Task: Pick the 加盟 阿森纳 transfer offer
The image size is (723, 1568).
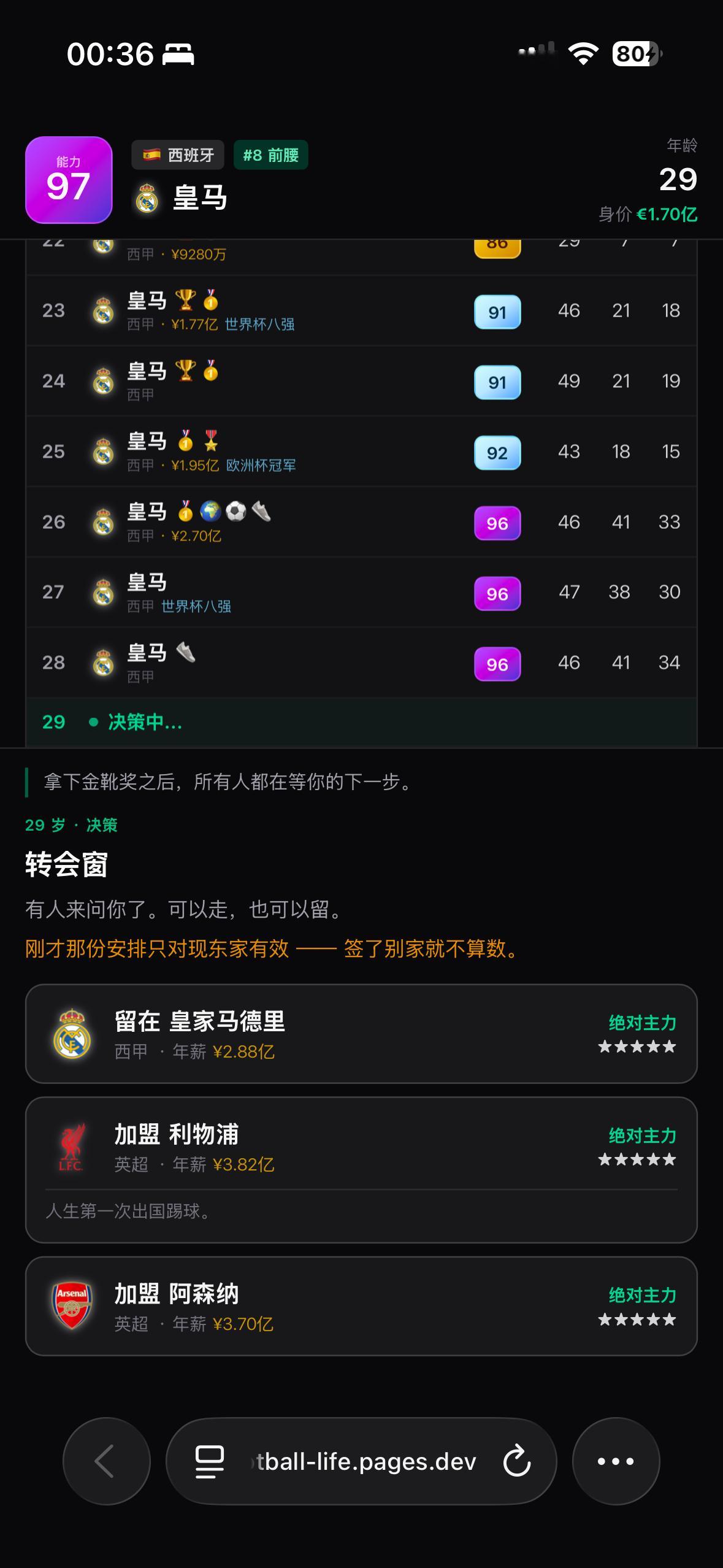Action: [x=361, y=1306]
